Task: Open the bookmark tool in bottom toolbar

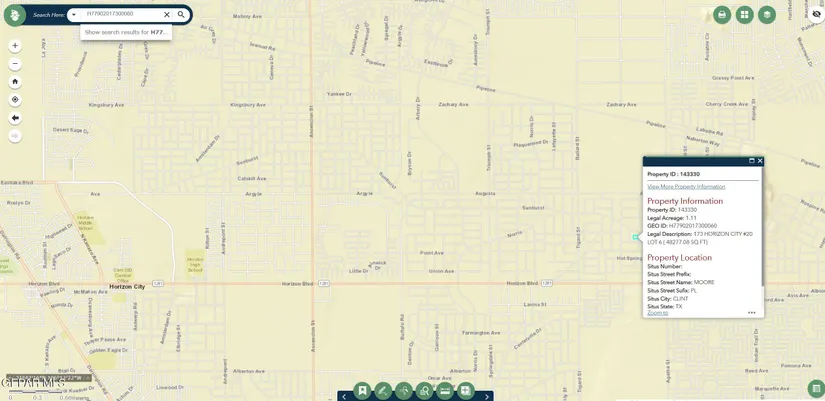Action: [362, 391]
